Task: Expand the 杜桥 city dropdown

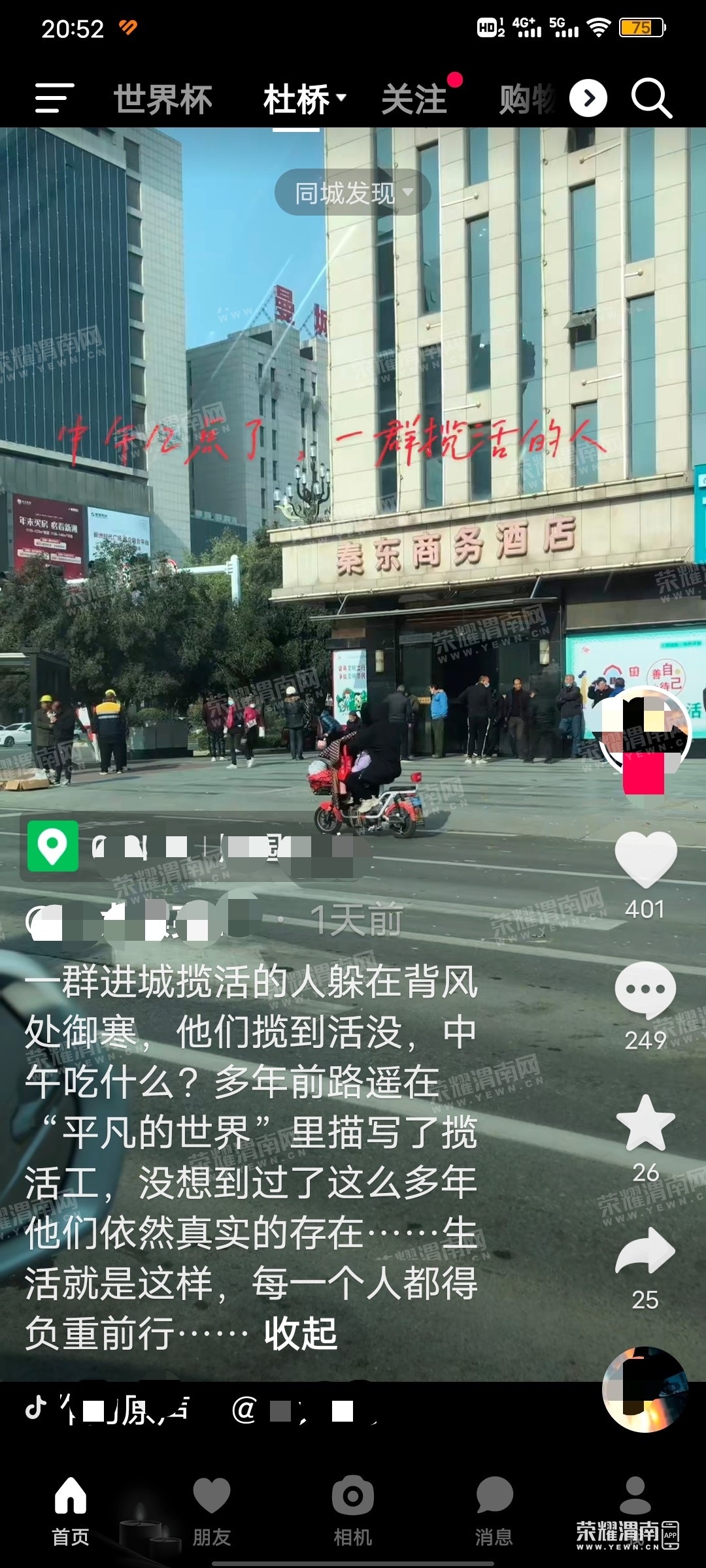Action: [304, 100]
